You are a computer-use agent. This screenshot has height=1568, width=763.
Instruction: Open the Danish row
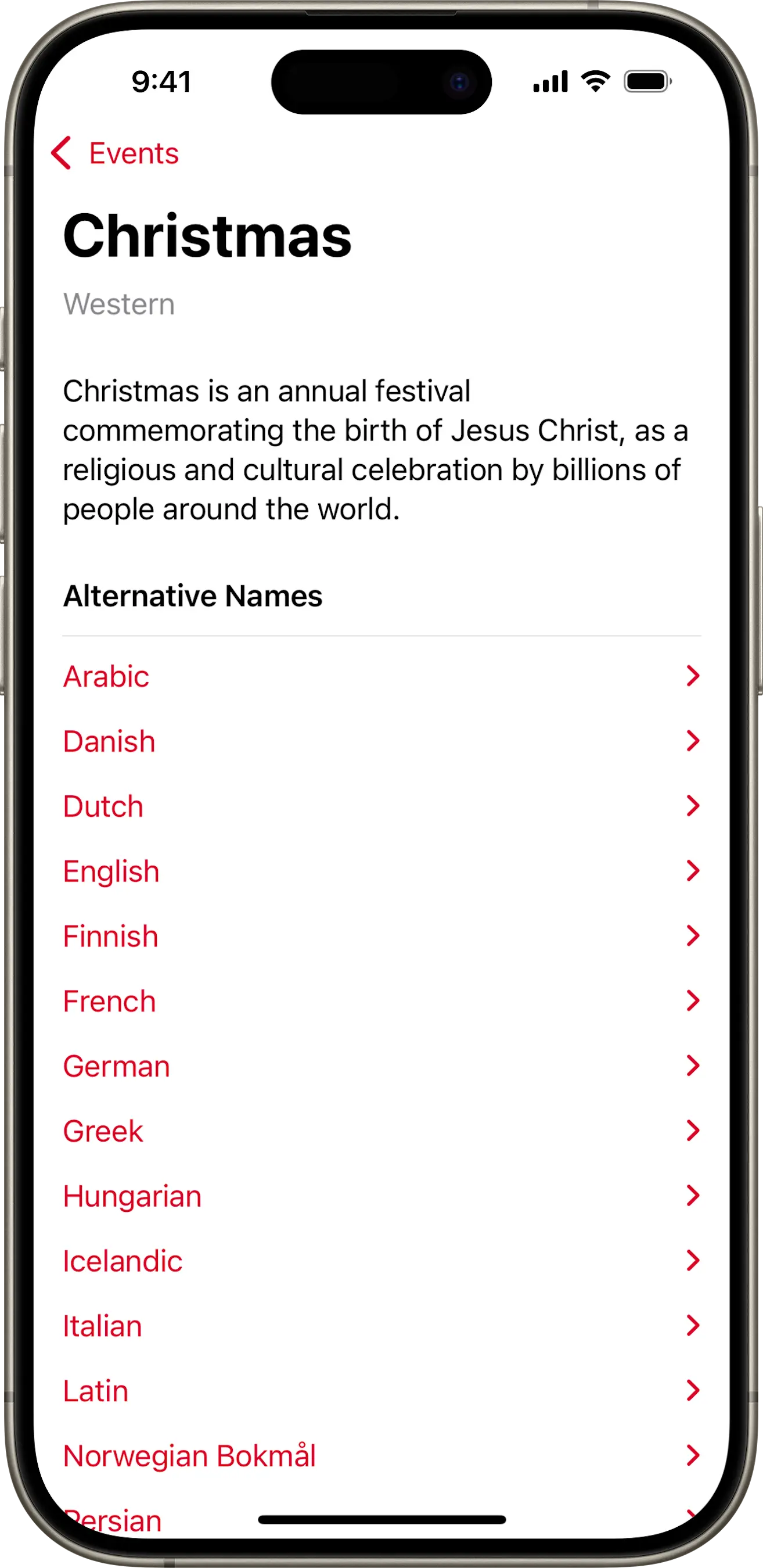point(381,741)
